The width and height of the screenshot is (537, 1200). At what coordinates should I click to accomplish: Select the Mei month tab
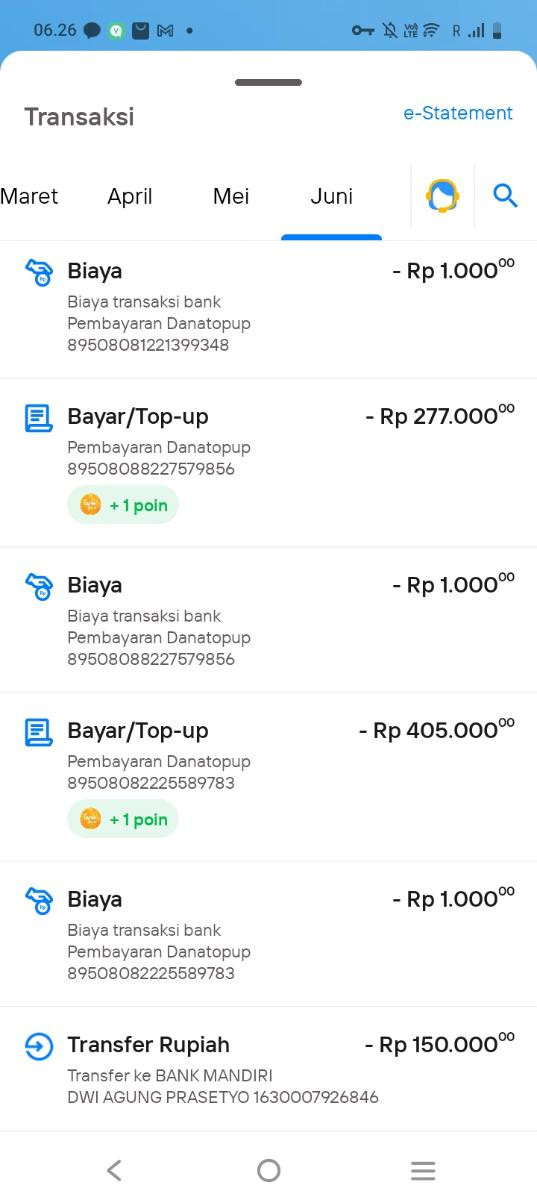click(231, 196)
